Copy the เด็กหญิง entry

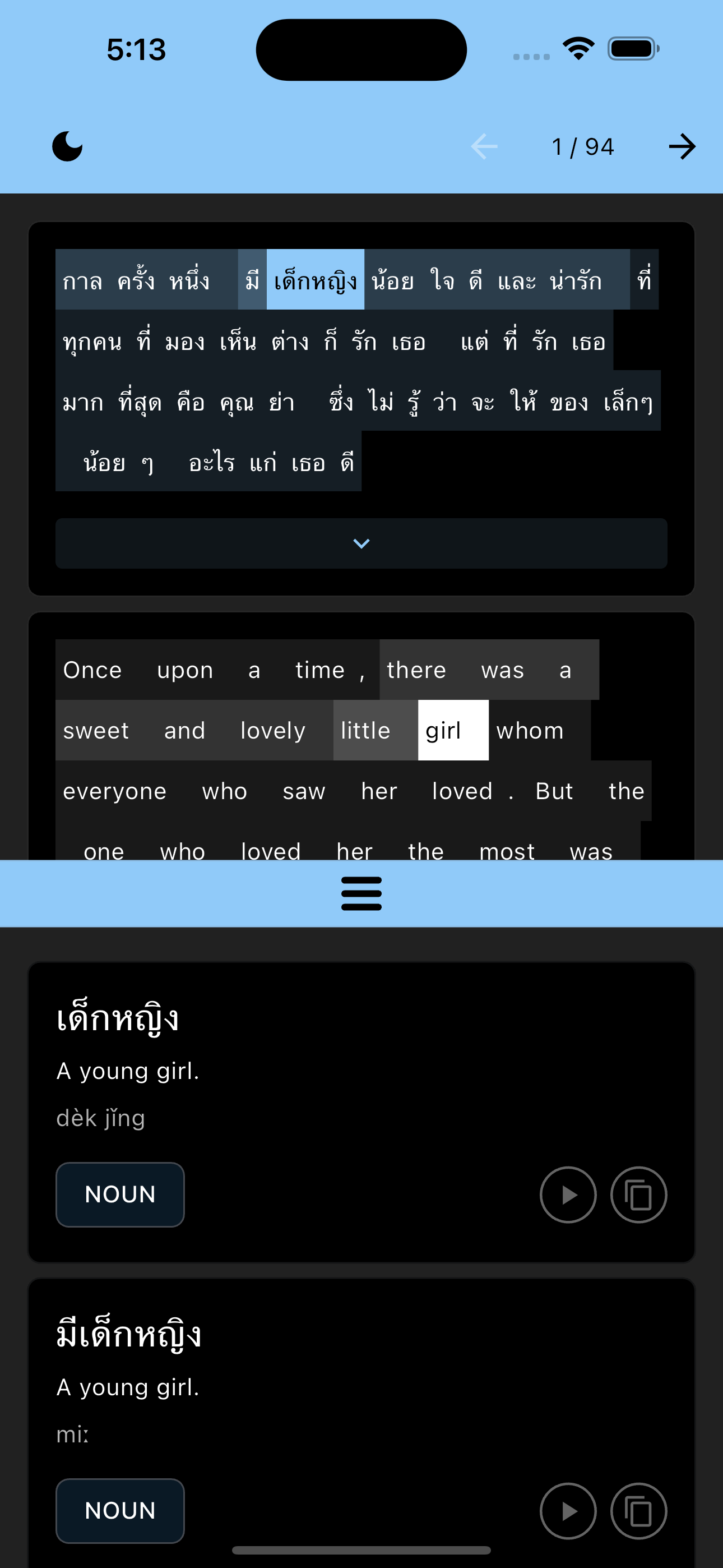(x=638, y=1195)
